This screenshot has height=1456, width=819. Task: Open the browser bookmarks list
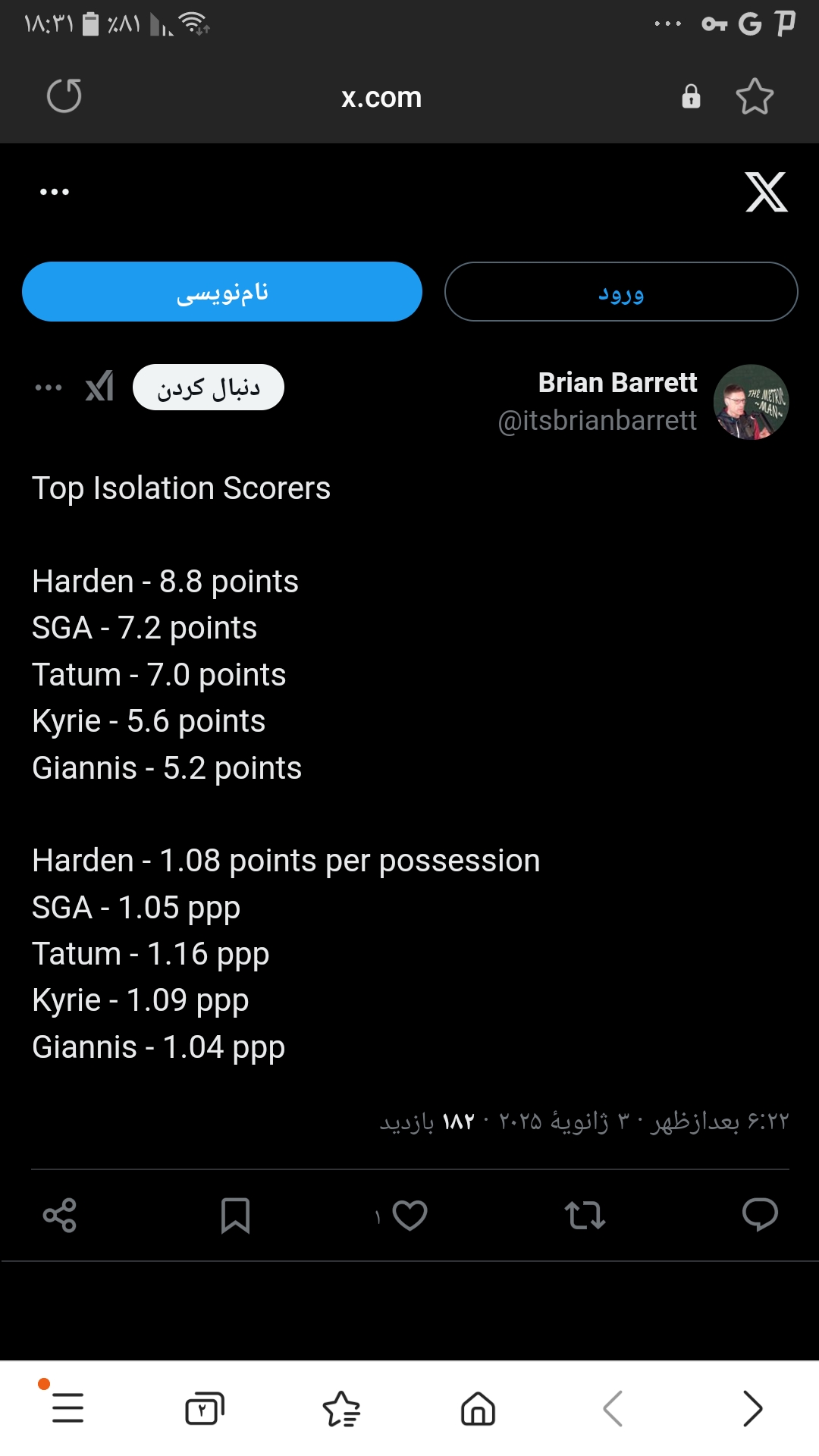tap(341, 1409)
